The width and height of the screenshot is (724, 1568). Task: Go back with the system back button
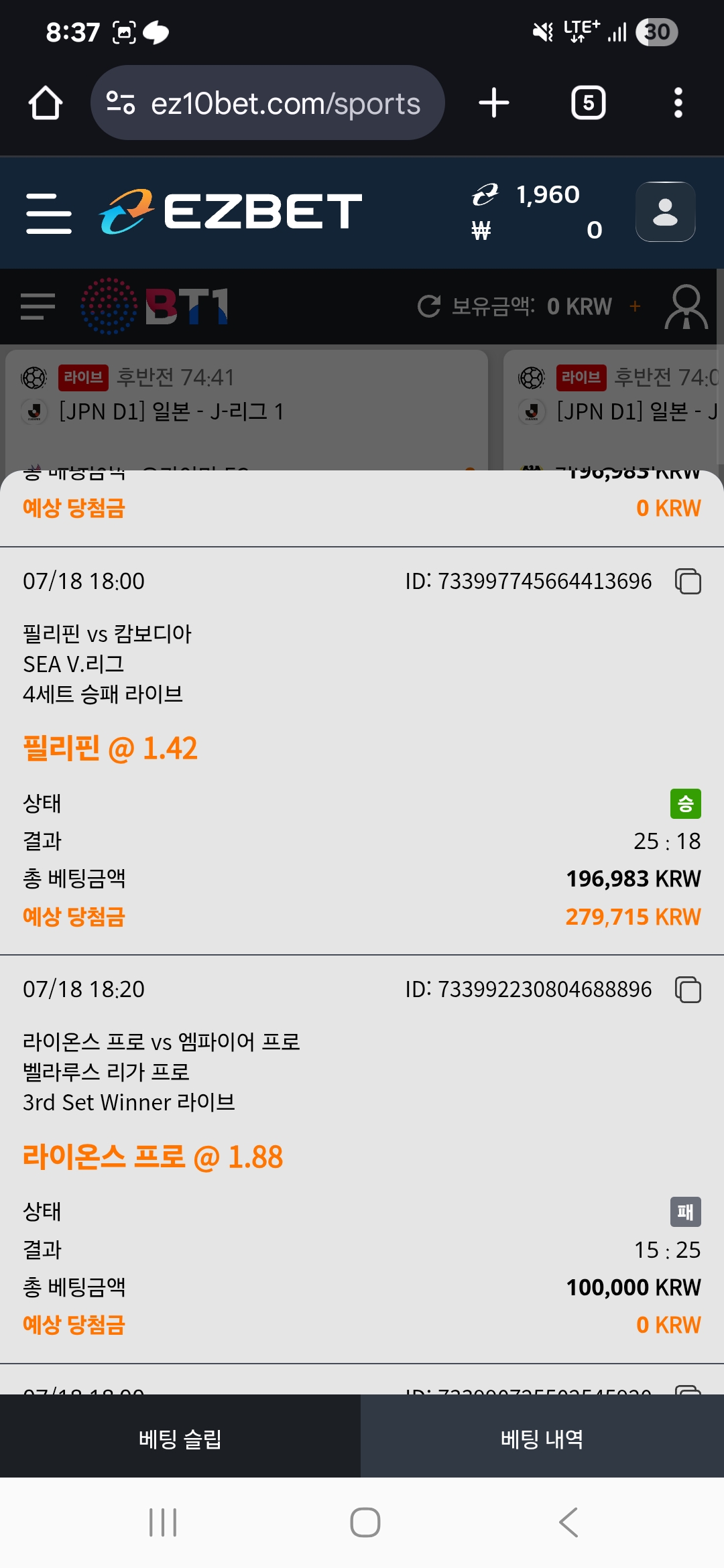568,1522
